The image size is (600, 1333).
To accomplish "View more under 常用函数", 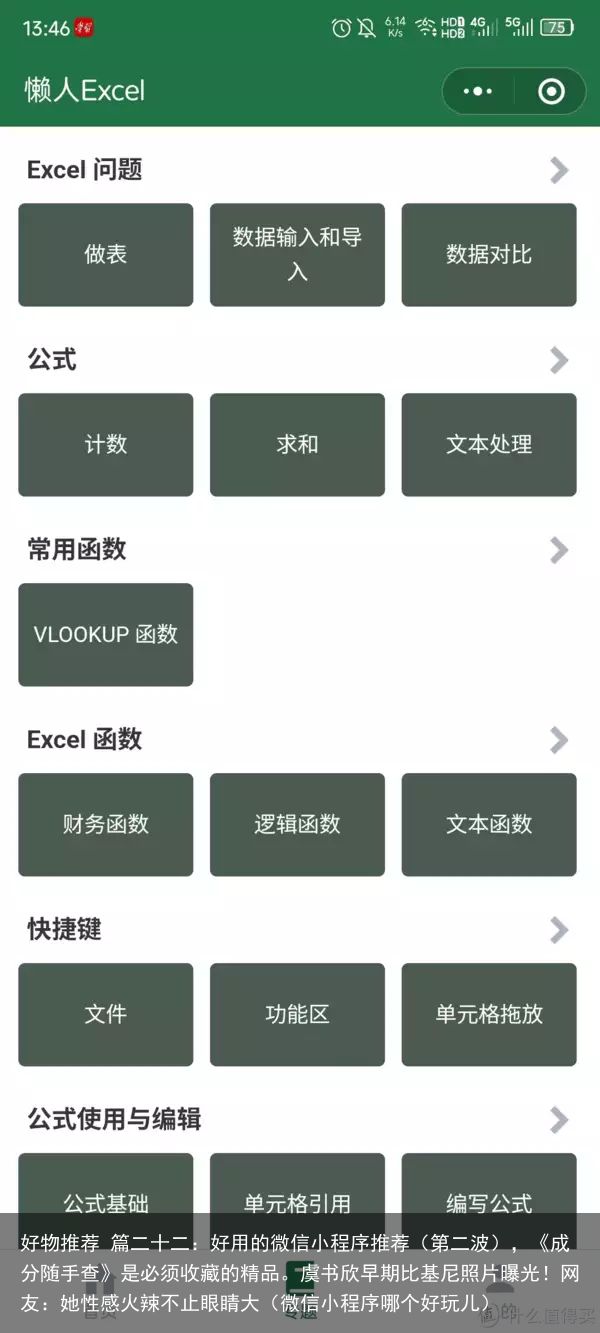I will pos(559,550).
